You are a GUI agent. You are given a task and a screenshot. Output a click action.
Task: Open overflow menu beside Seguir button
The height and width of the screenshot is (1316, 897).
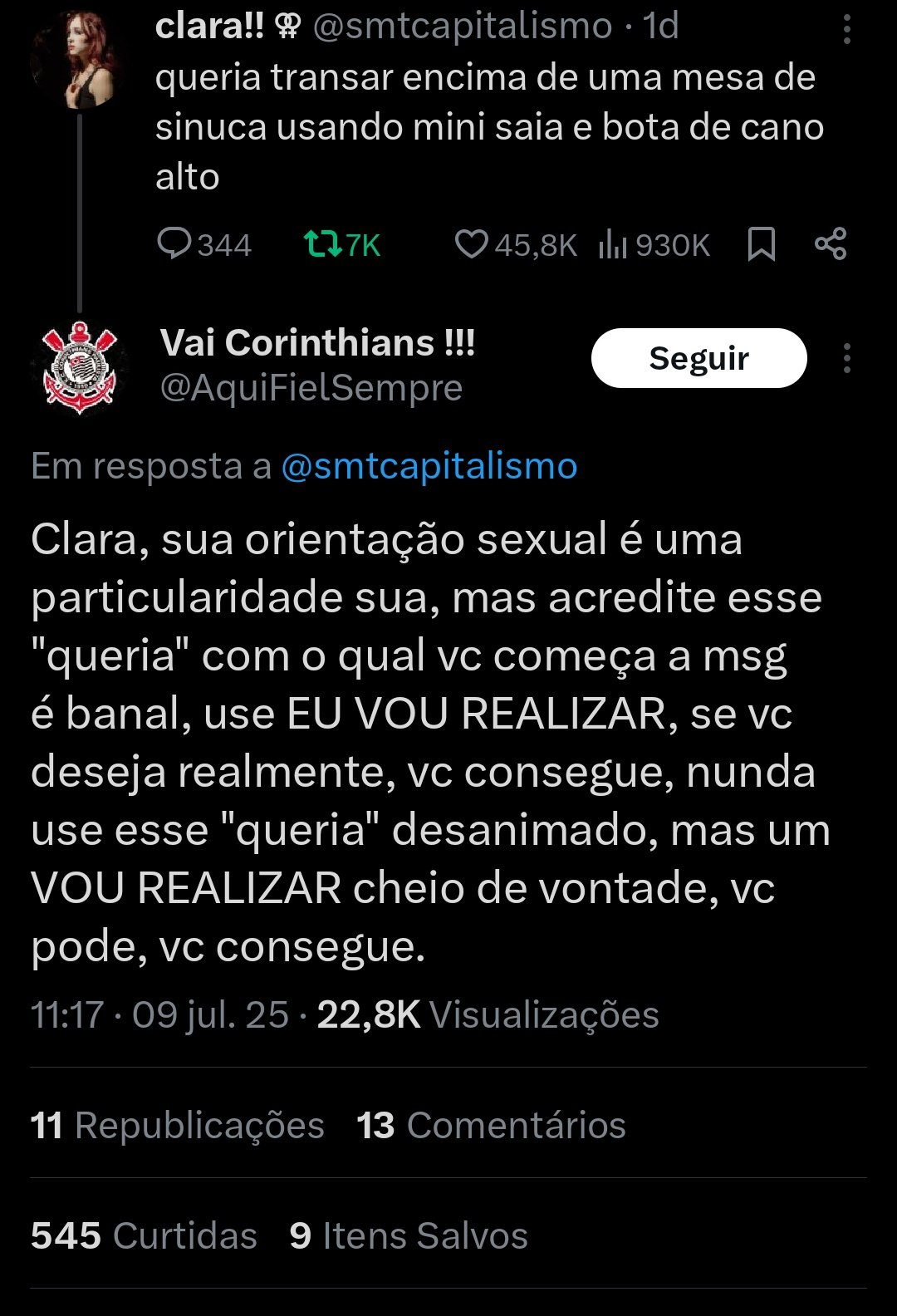coord(846,358)
